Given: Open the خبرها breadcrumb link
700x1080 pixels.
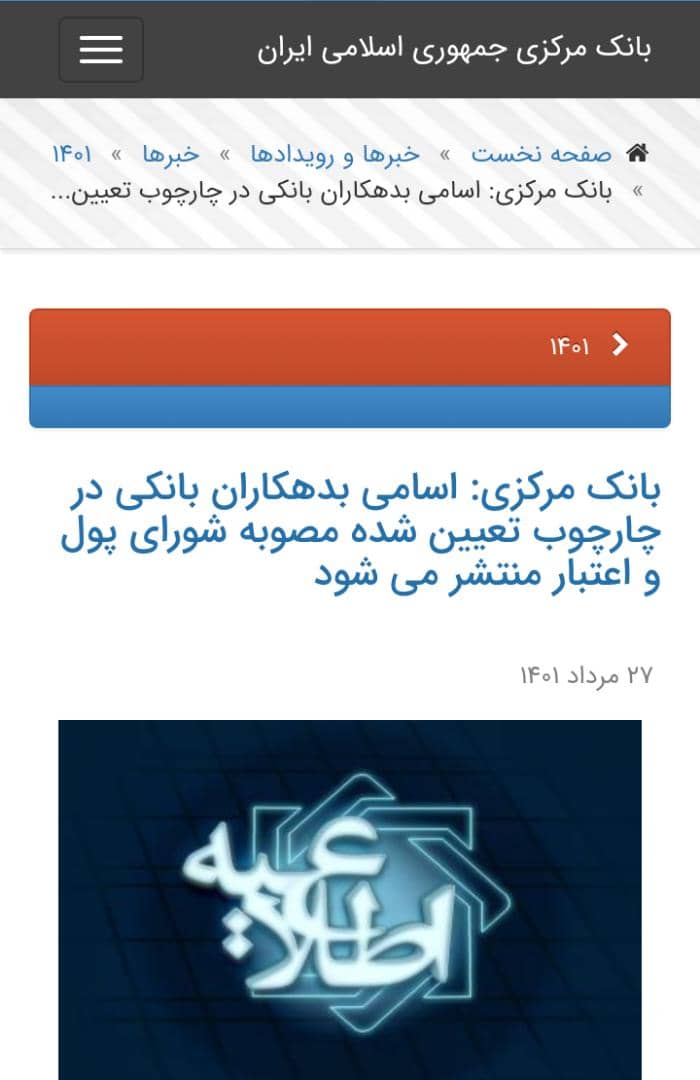Looking at the screenshot, I should point(170,154).
